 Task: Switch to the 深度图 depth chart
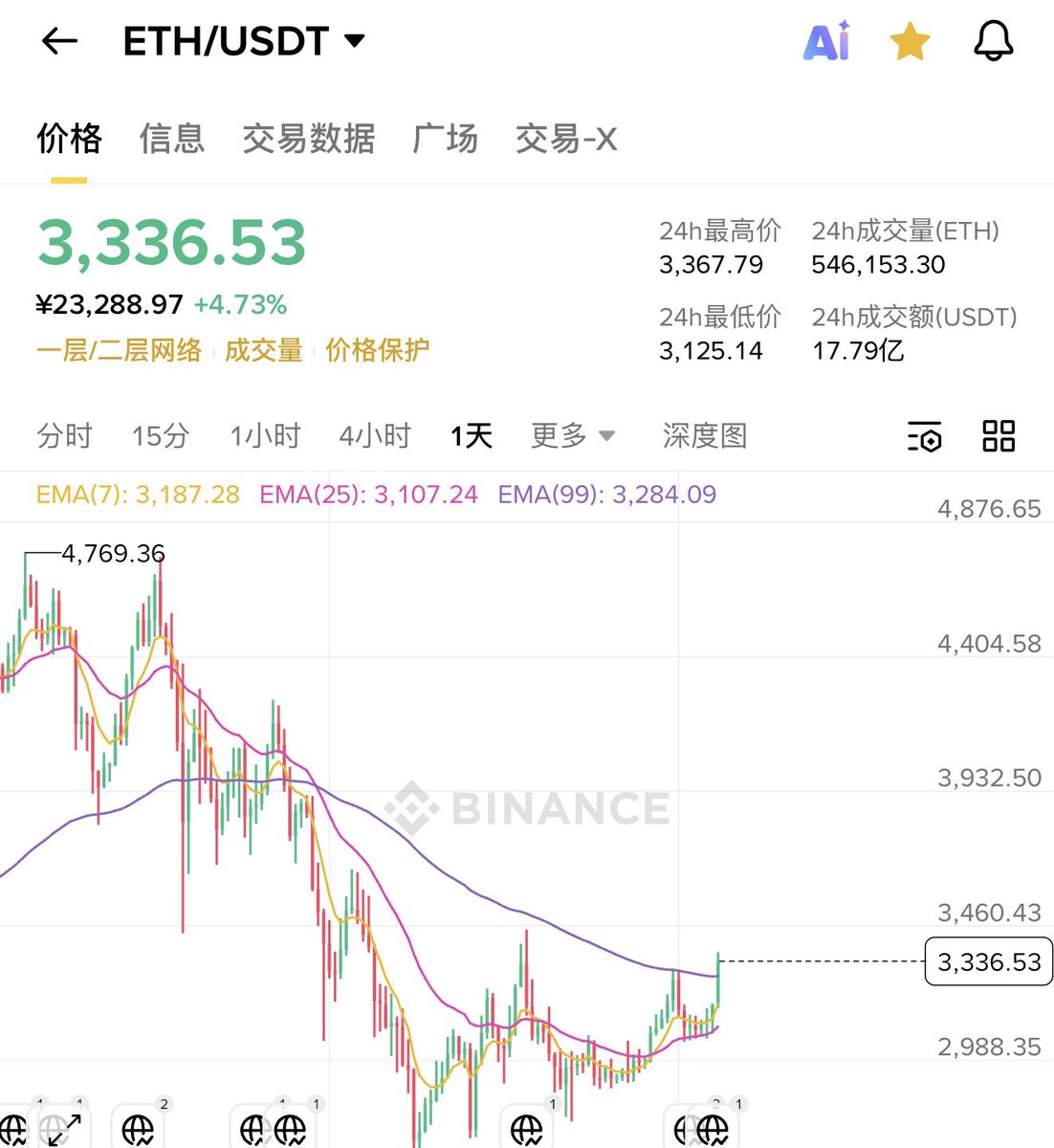click(705, 436)
